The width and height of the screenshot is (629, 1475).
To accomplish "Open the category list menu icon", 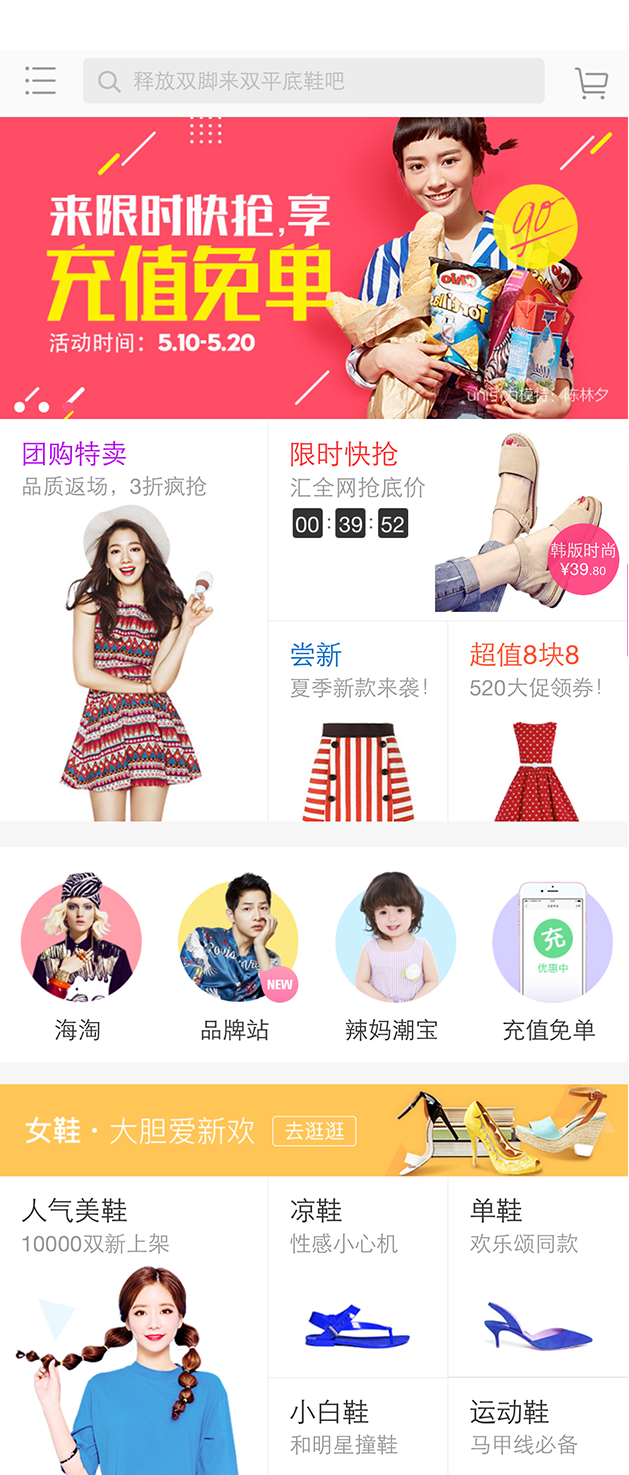I will pyautogui.click(x=40, y=81).
